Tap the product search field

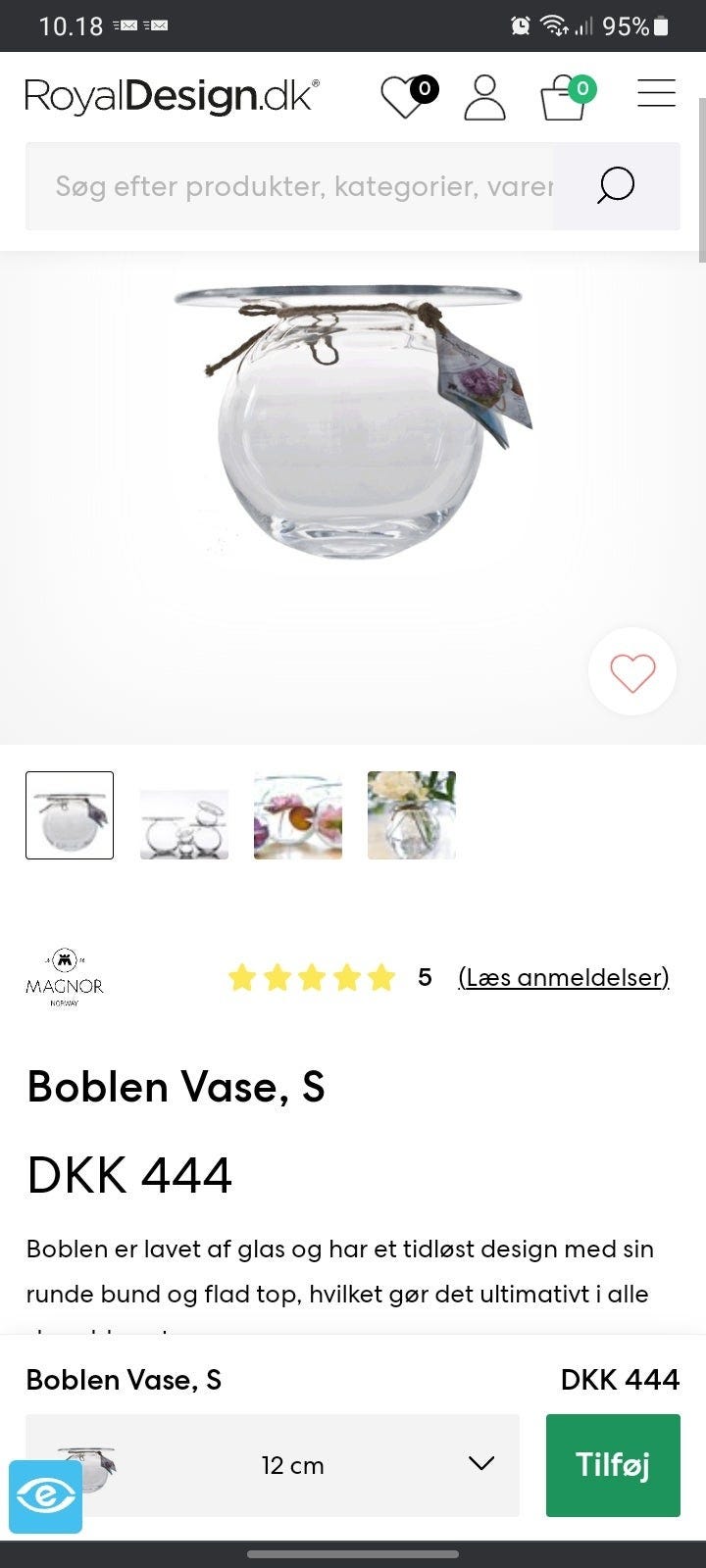click(294, 186)
